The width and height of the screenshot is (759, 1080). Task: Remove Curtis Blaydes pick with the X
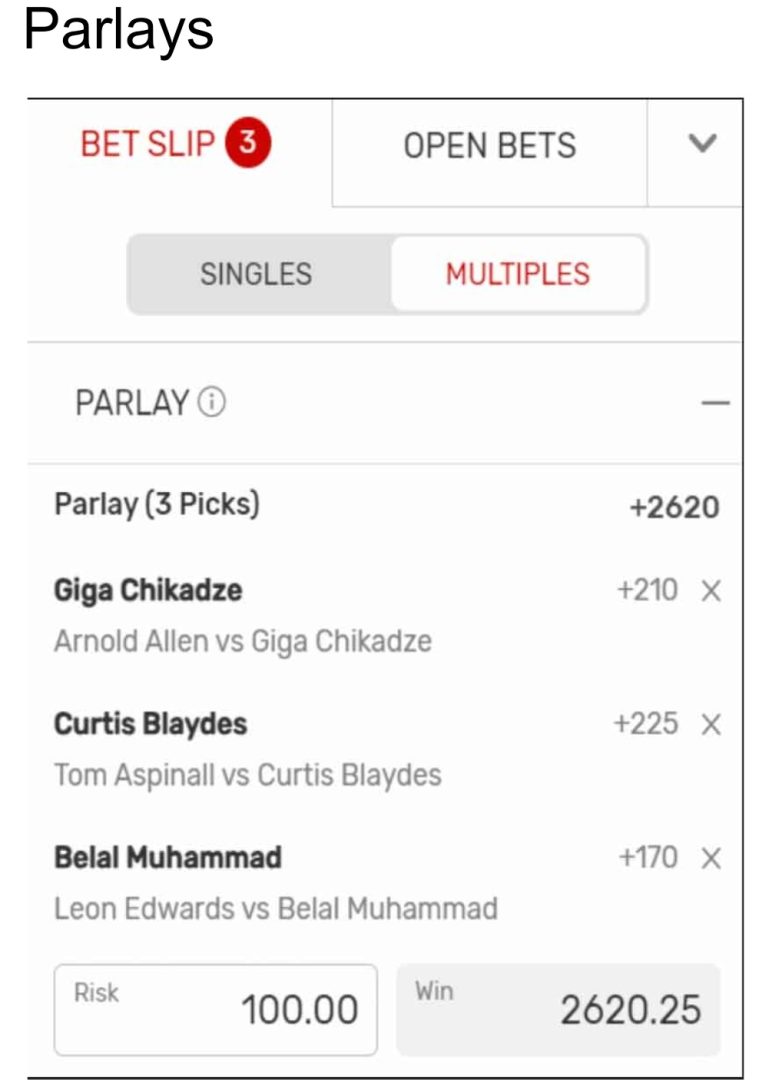pos(709,725)
